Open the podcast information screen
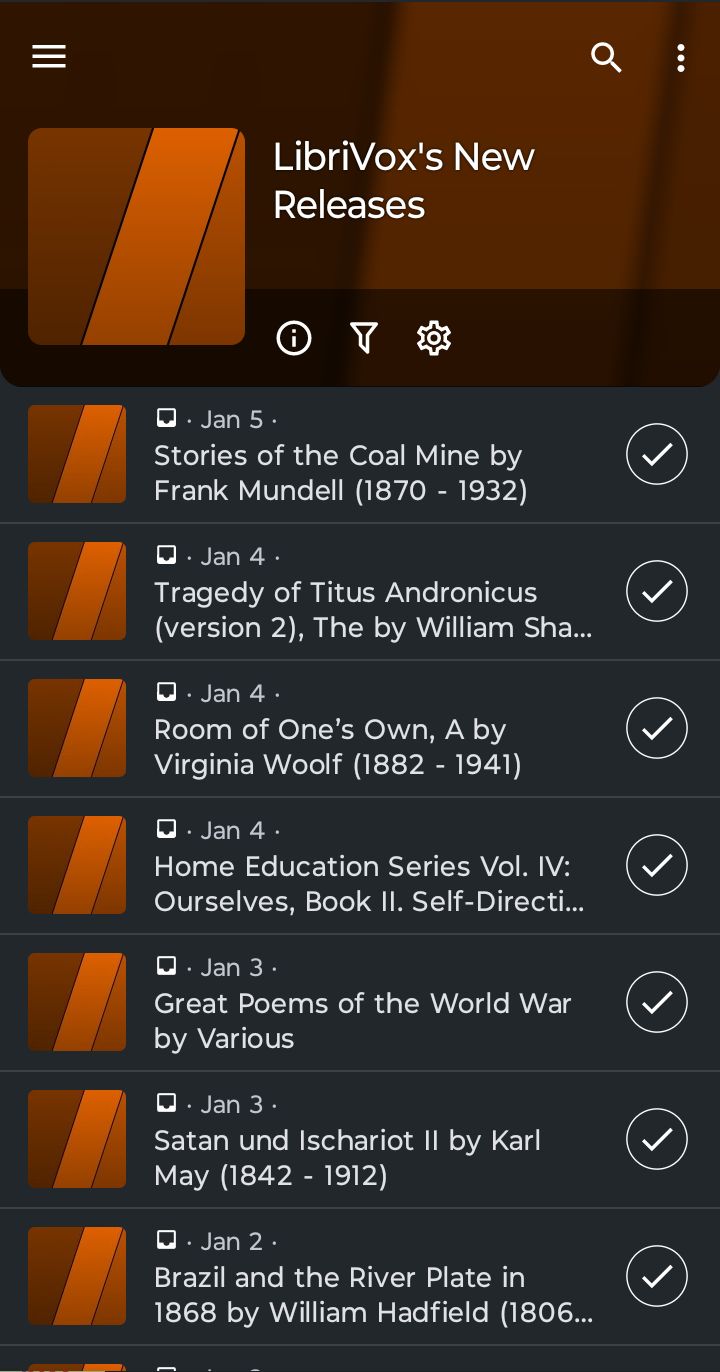The image size is (720, 1372). 293,338
